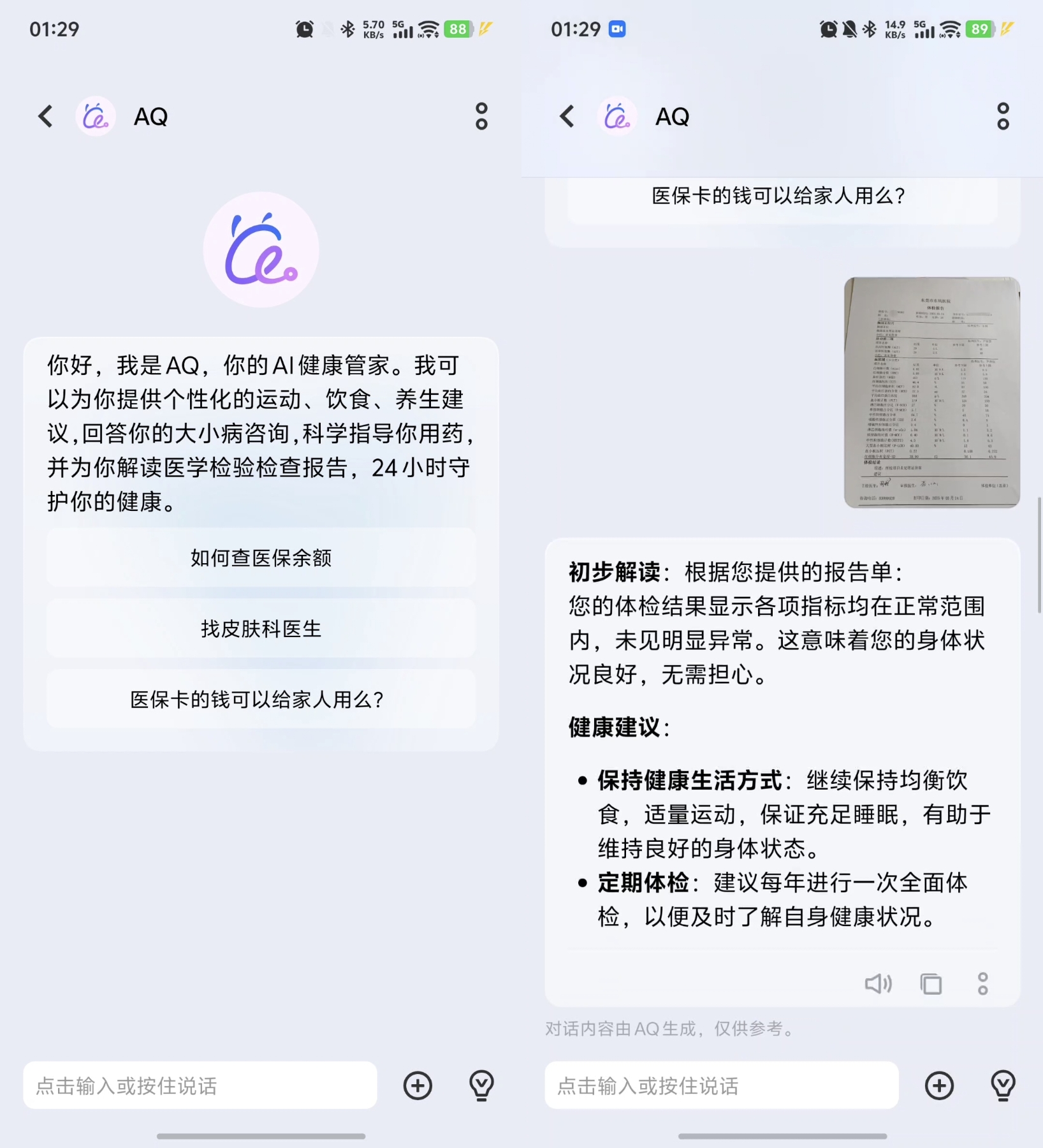Viewport: 1043px width, 1148px height.
Task: Open the uploaded medical report photo
Action: [x=931, y=392]
